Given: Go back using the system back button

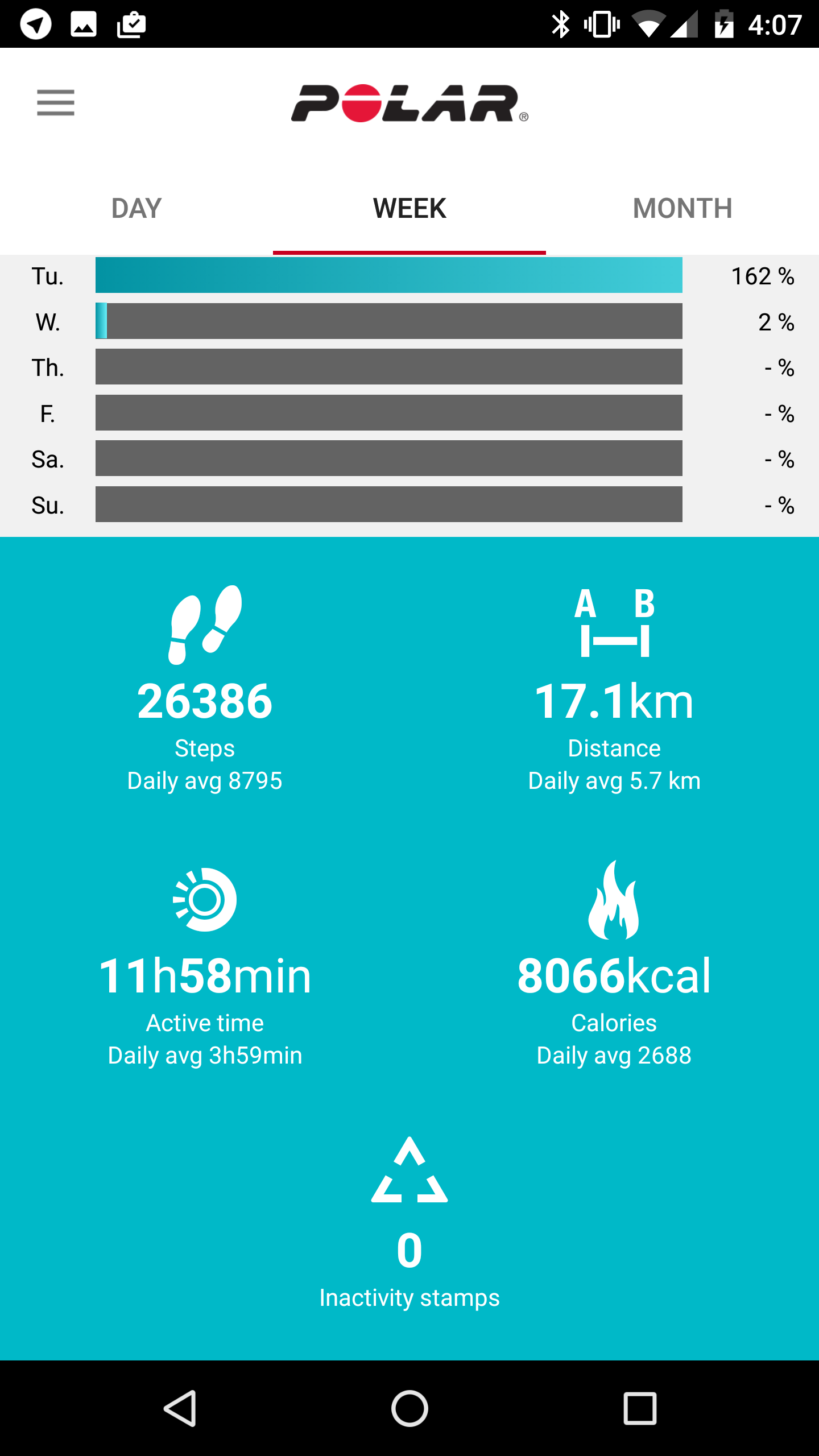Looking at the screenshot, I should [x=180, y=1408].
